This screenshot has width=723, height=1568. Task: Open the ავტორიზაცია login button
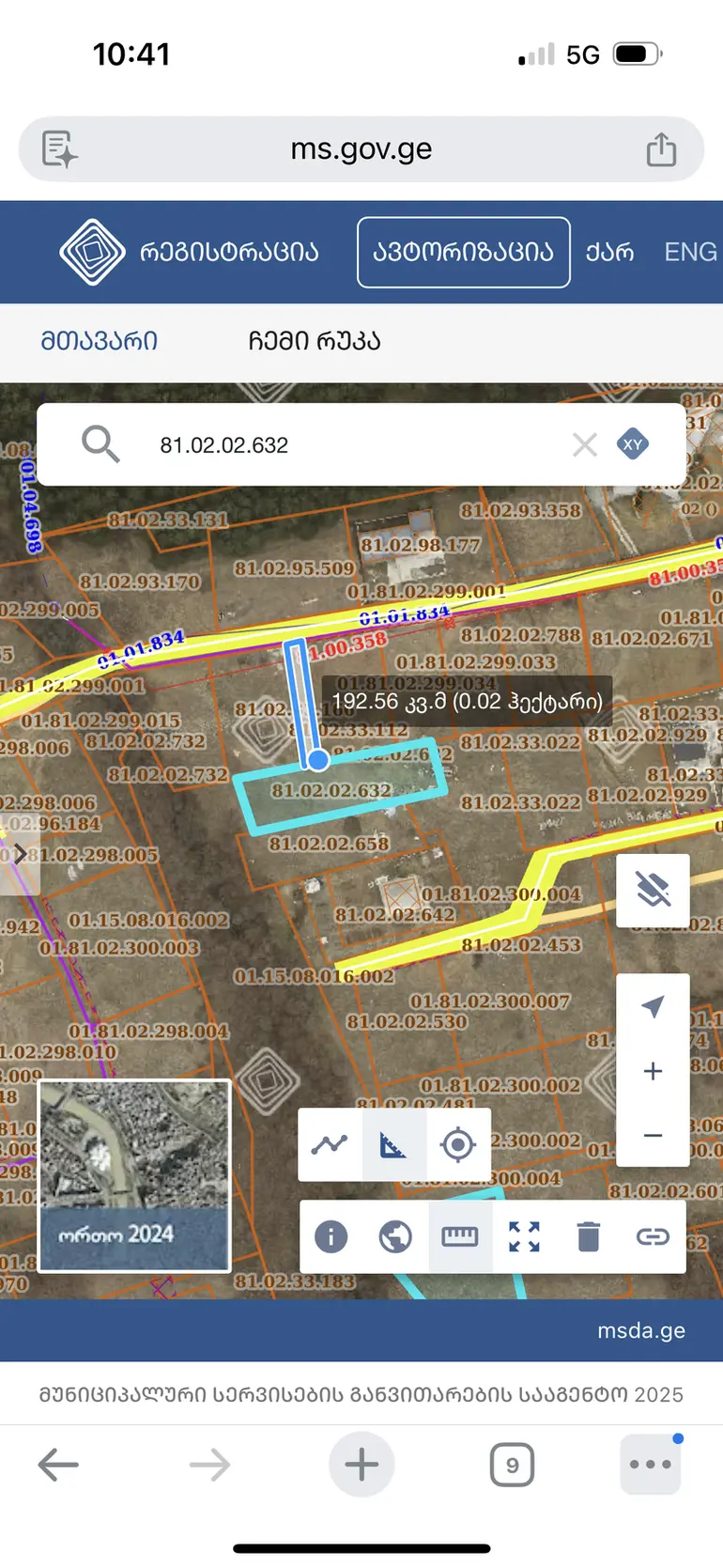point(463,252)
